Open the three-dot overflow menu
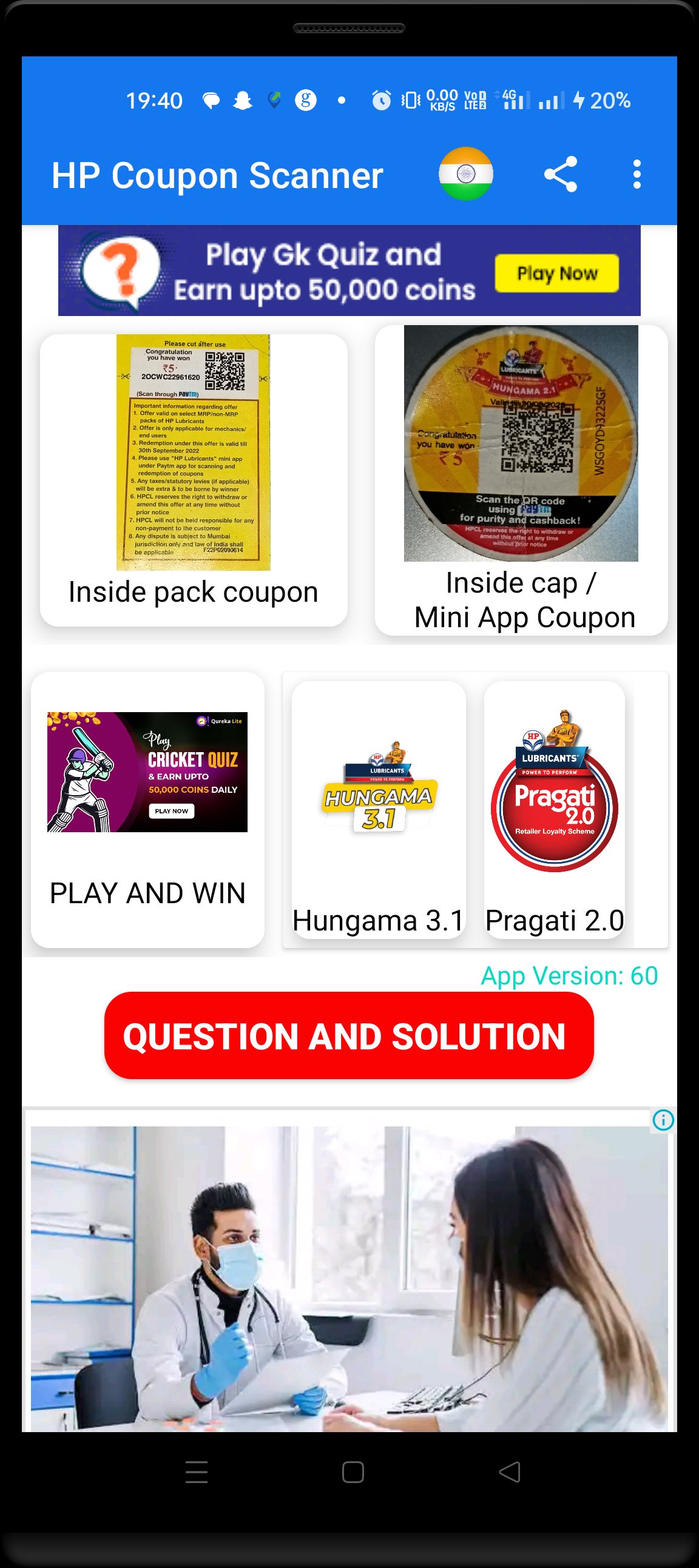 pyautogui.click(x=636, y=175)
